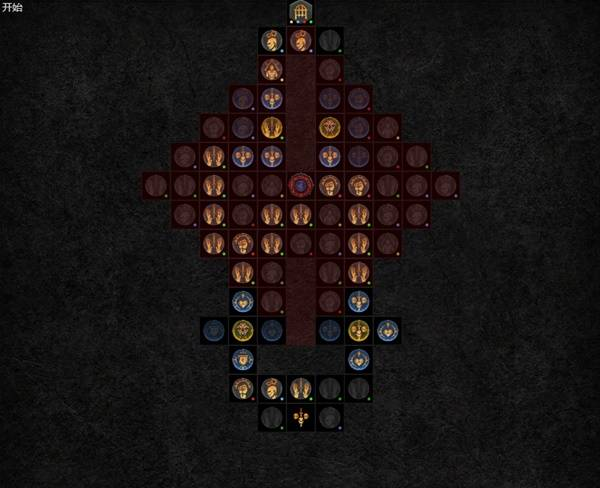Select the board gate node at the top
Screen dimensions: 600x488
[300, 12]
